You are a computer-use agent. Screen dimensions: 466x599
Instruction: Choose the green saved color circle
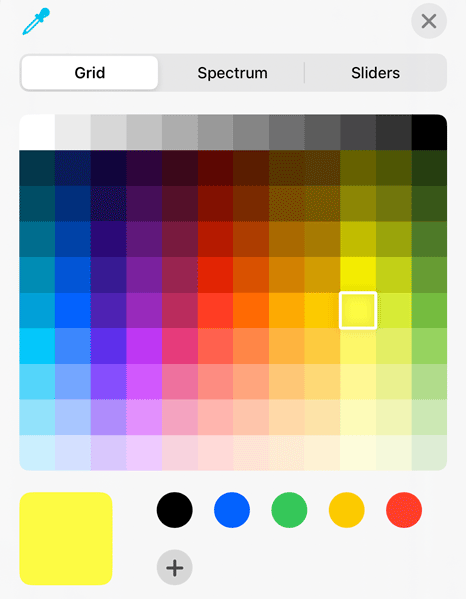coord(289,510)
